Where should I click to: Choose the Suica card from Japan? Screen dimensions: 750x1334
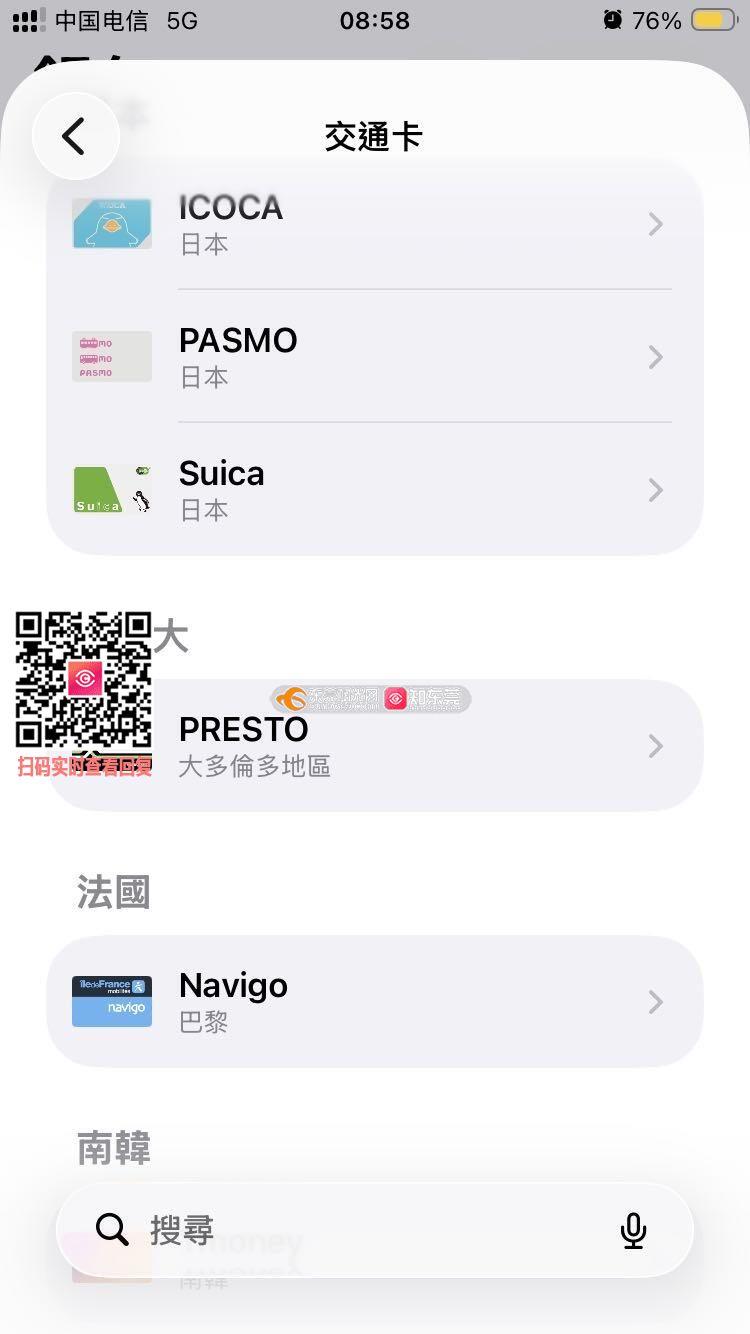pos(375,490)
